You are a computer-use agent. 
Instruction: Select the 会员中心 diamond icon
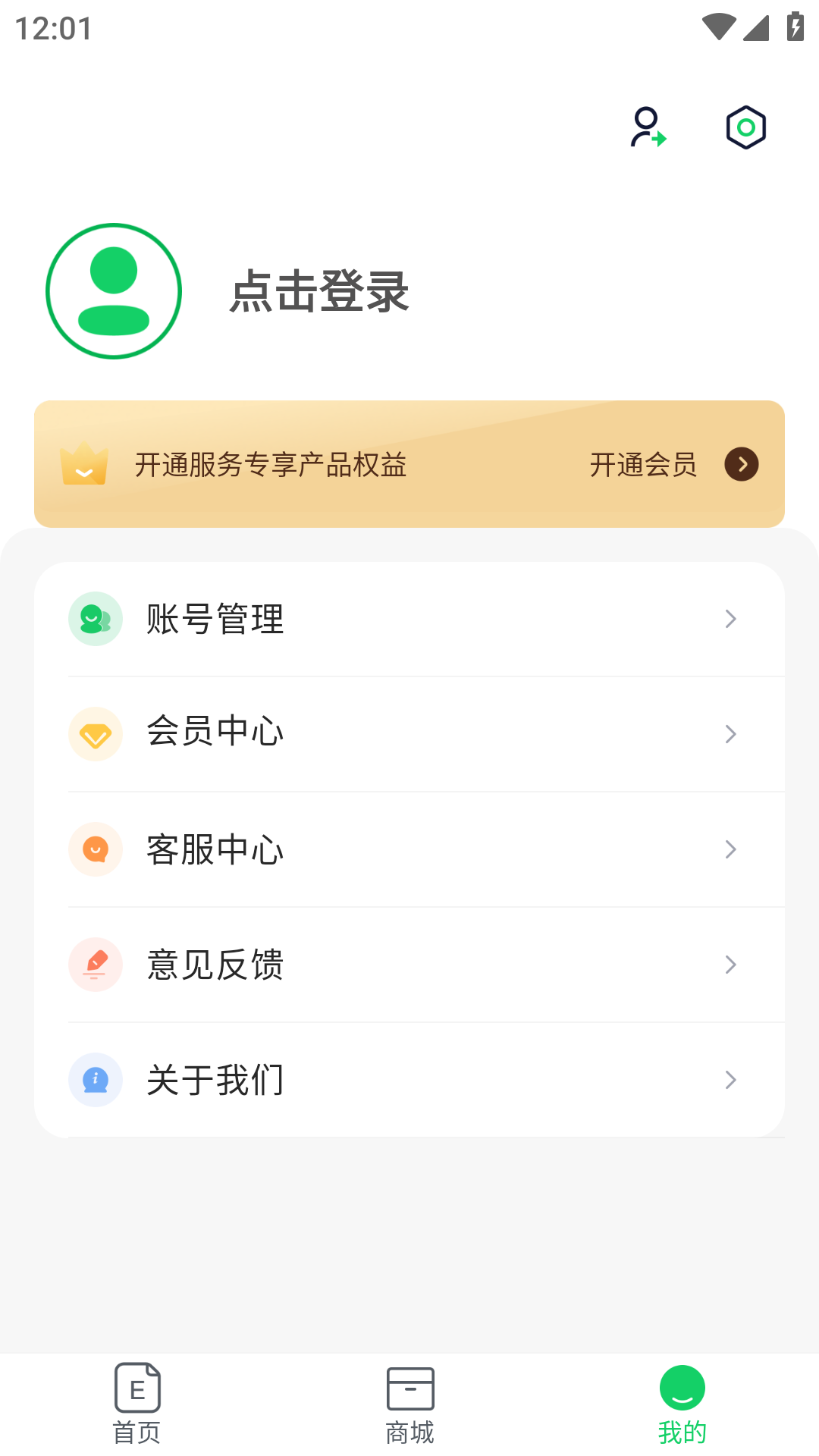(x=95, y=734)
